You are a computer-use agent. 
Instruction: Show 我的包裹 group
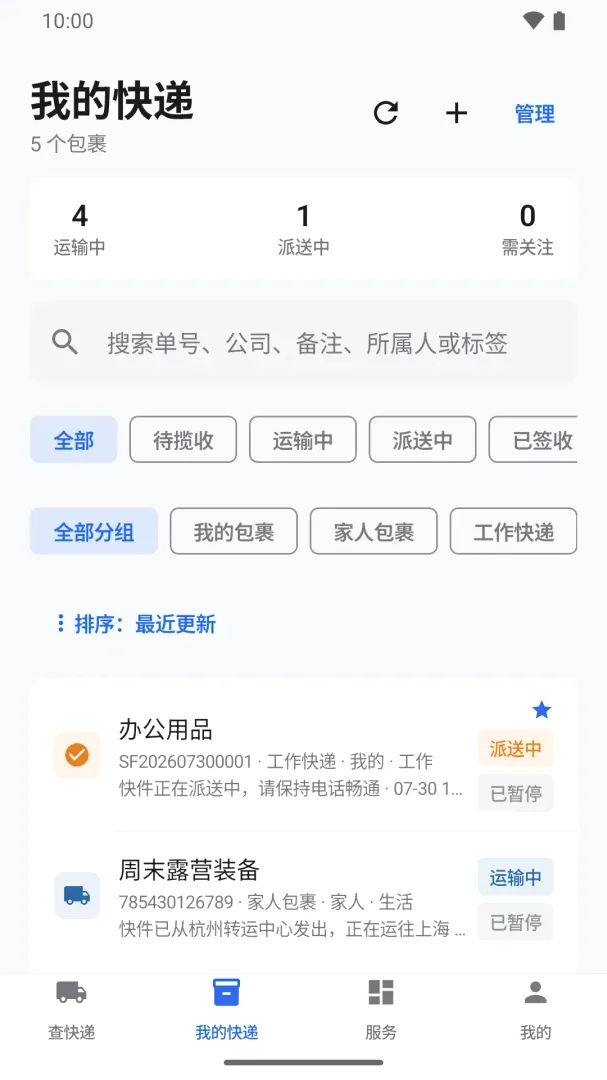pyautogui.click(x=234, y=532)
